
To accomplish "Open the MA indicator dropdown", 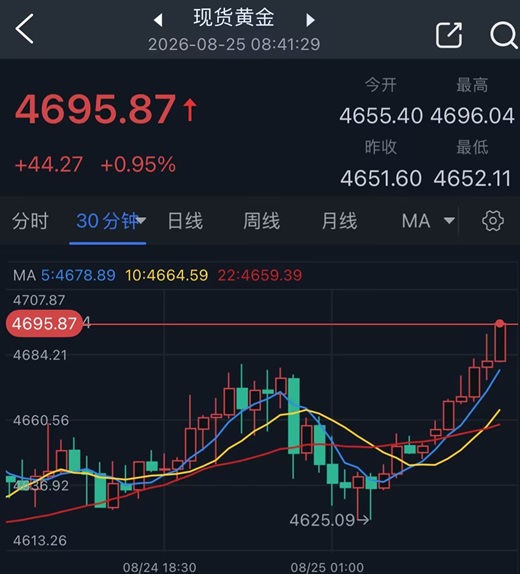I will click(x=428, y=221).
